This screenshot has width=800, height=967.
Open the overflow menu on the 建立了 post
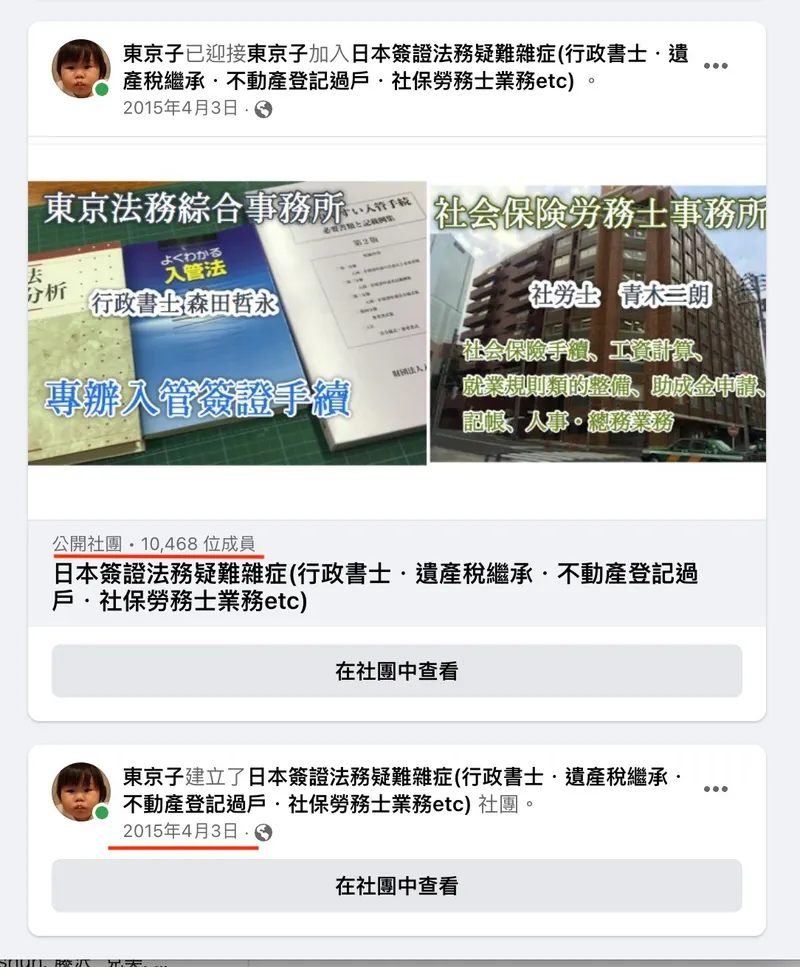715,789
